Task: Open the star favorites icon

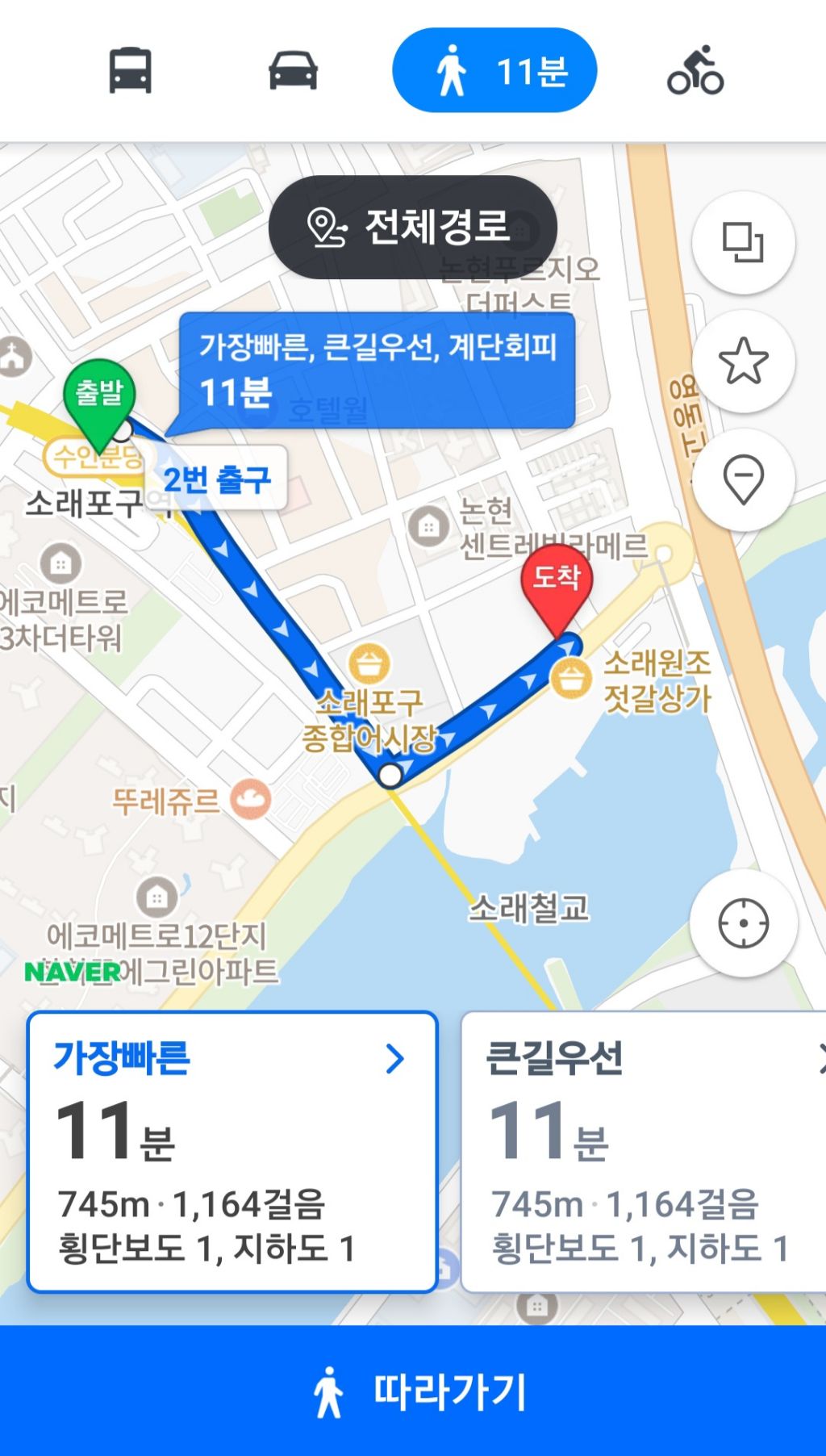Action: point(743,361)
